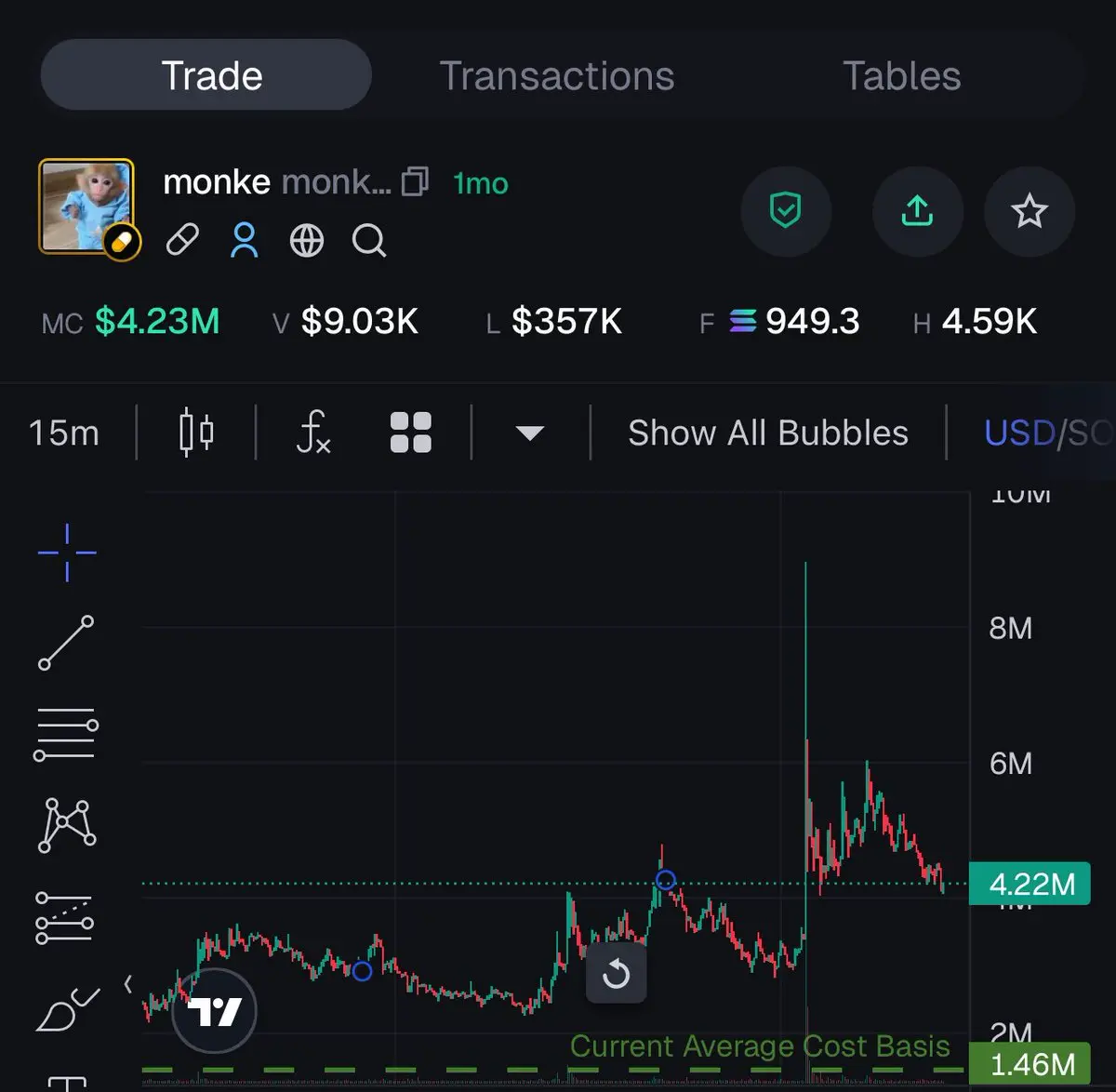Copy the monke token address
The height and width of the screenshot is (1092, 1116).
point(415,181)
